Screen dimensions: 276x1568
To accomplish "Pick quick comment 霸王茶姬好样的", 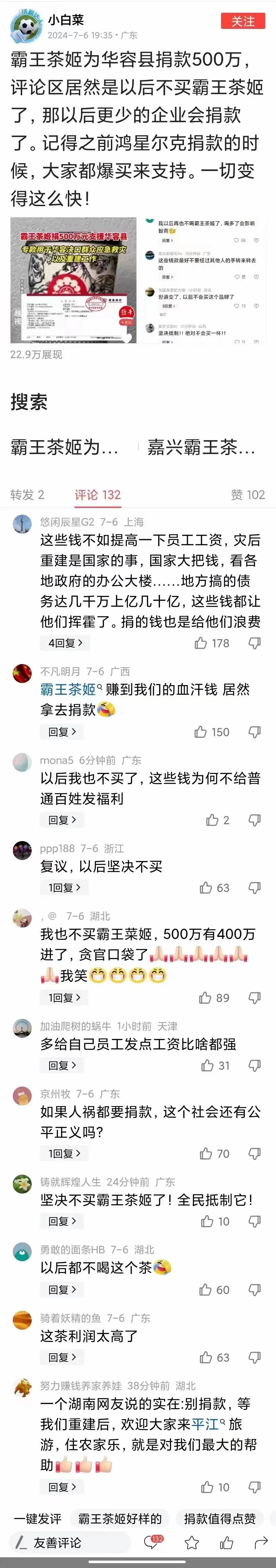I will pyautogui.click(x=120, y=1519).
